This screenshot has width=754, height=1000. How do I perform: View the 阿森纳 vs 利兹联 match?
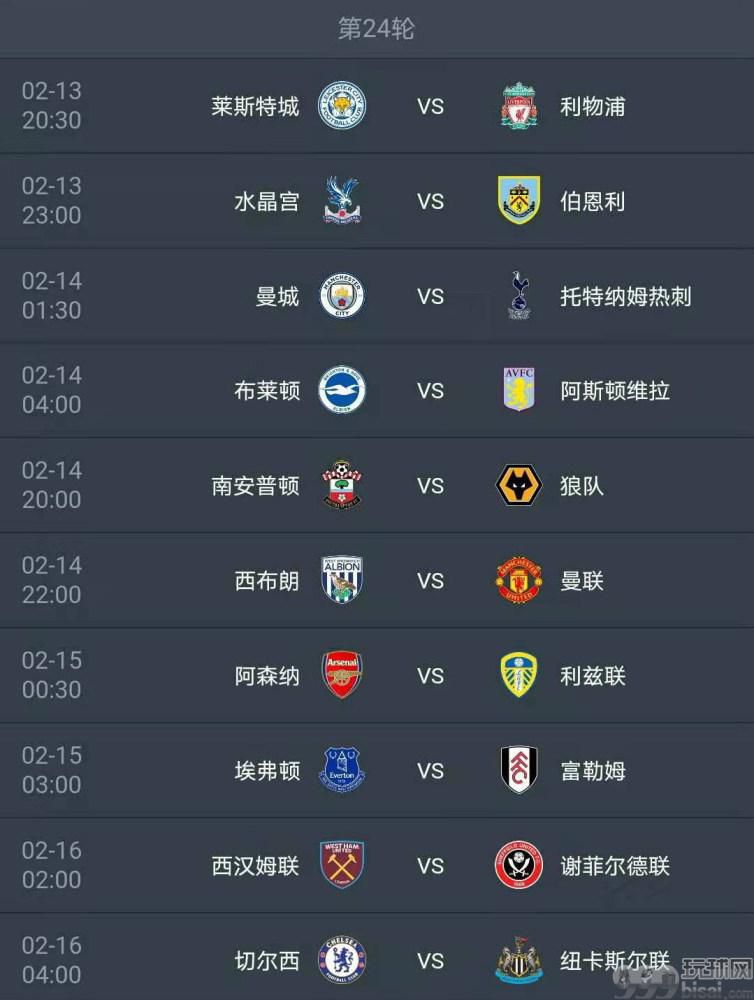430,676
